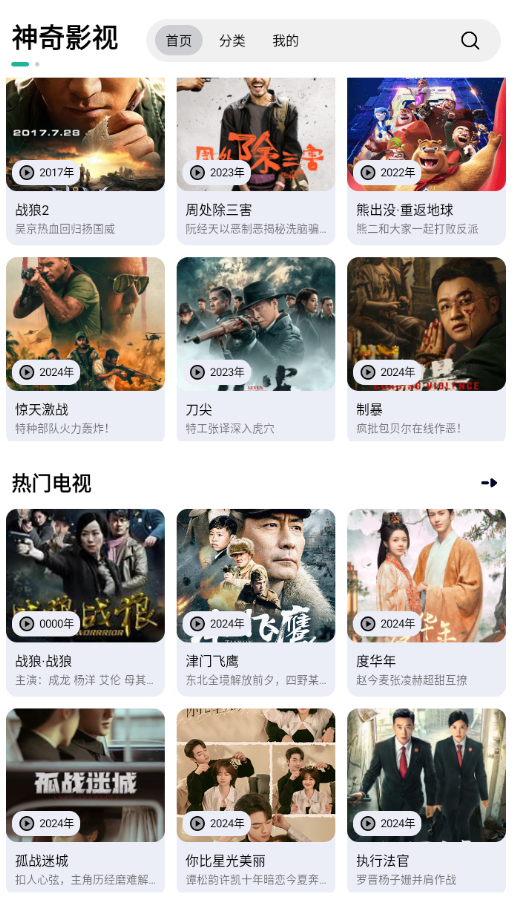Open the movie 周处除三害
Screen dimensions: 514x911
(256, 162)
